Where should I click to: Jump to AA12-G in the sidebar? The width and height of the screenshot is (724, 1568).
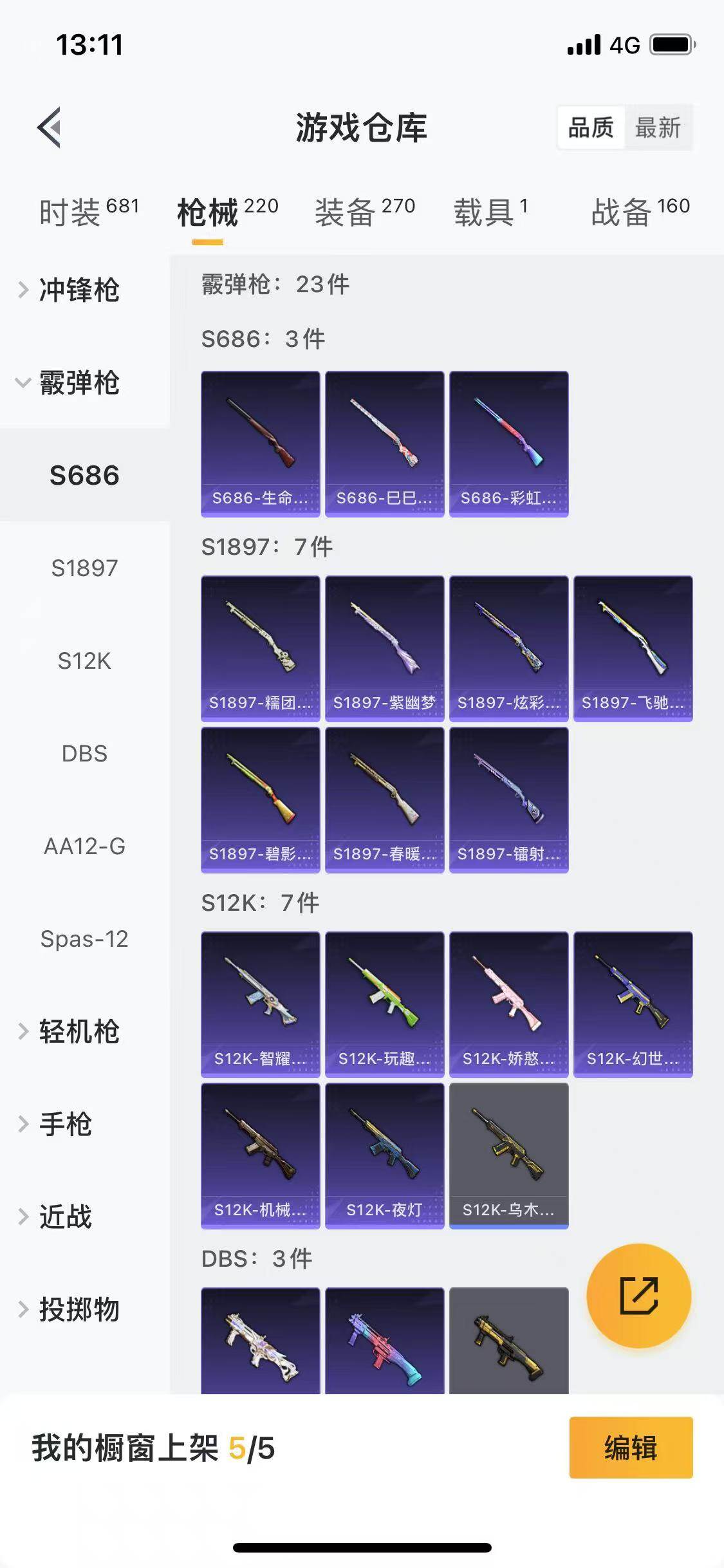pyautogui.click(x=84, y=846)
